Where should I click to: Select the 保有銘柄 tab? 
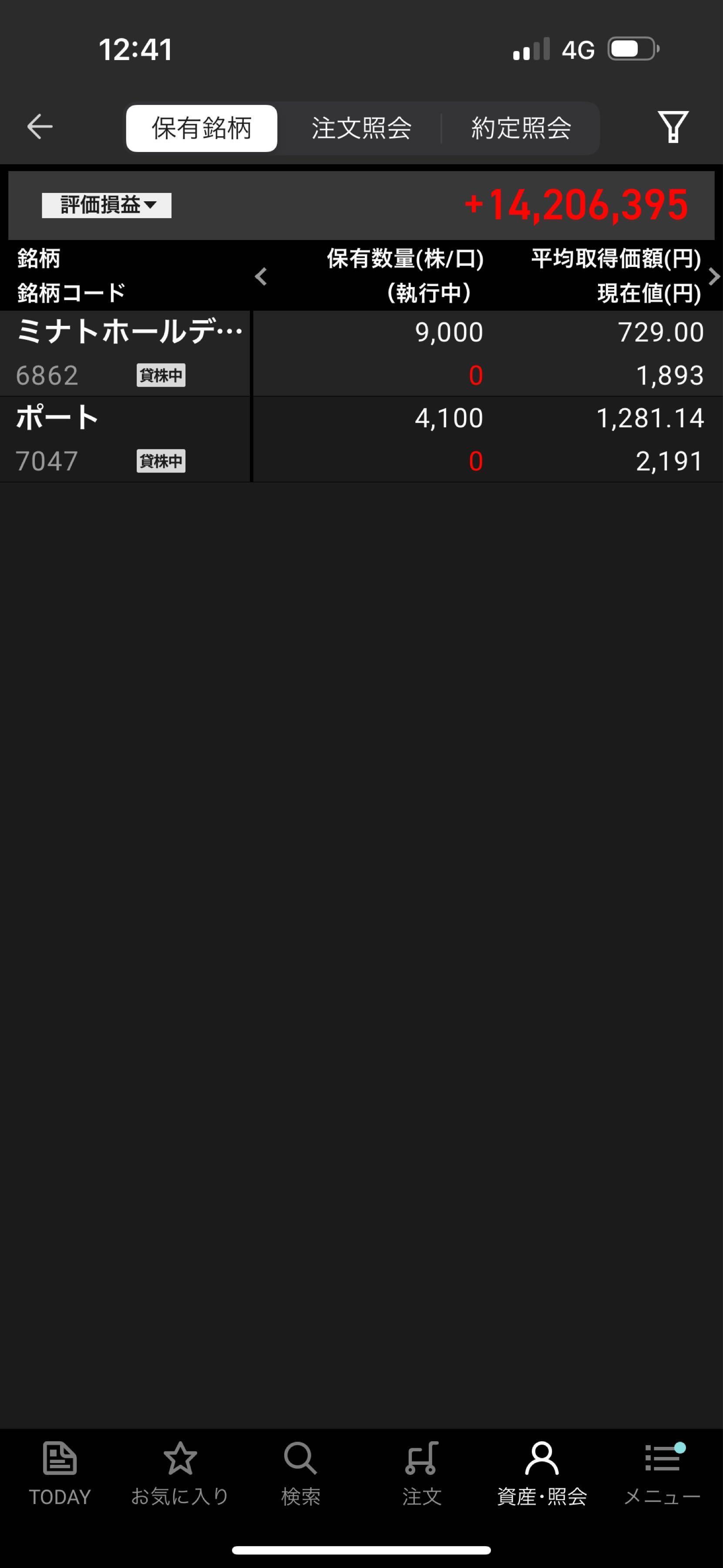(x=201, y=128)
